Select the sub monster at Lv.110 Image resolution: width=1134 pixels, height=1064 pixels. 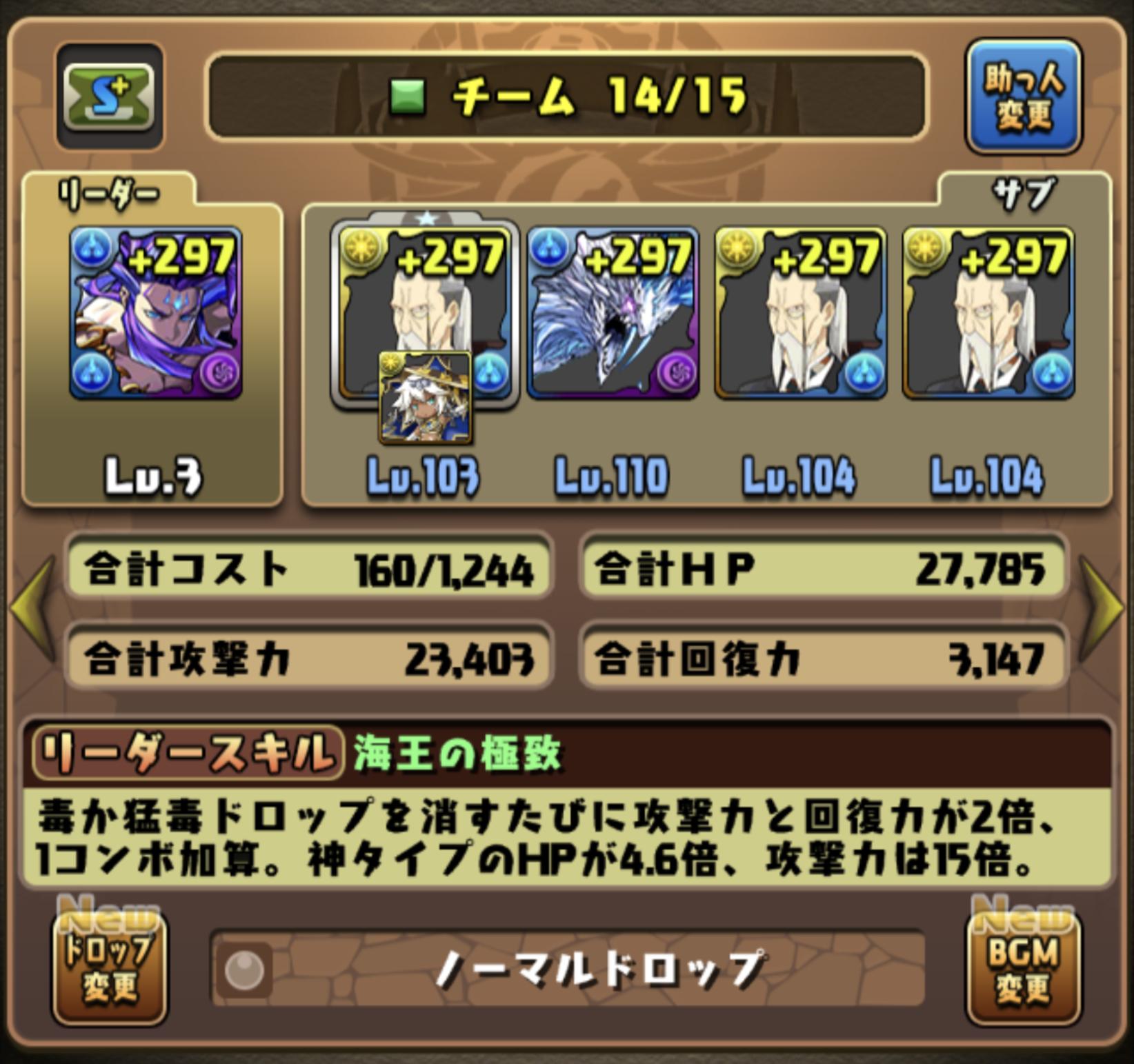[x=613, y=314]
